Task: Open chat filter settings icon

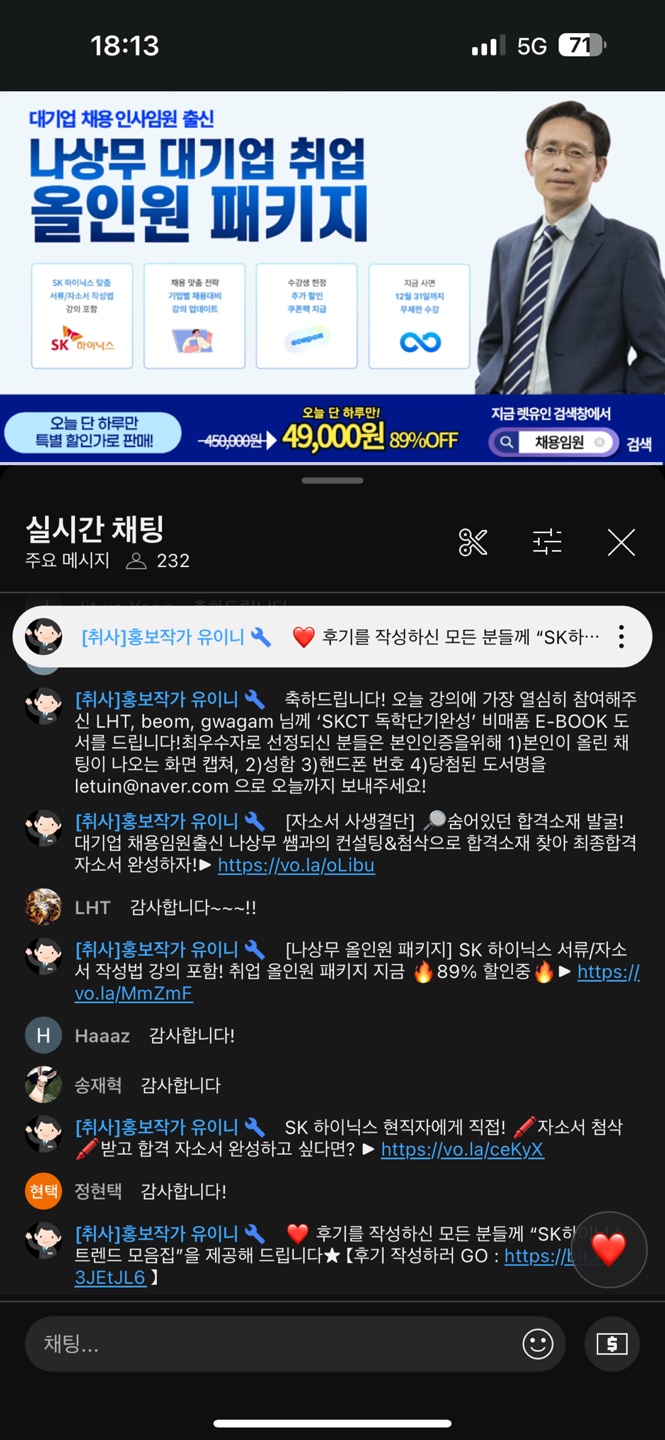Action: click(547, 542)
